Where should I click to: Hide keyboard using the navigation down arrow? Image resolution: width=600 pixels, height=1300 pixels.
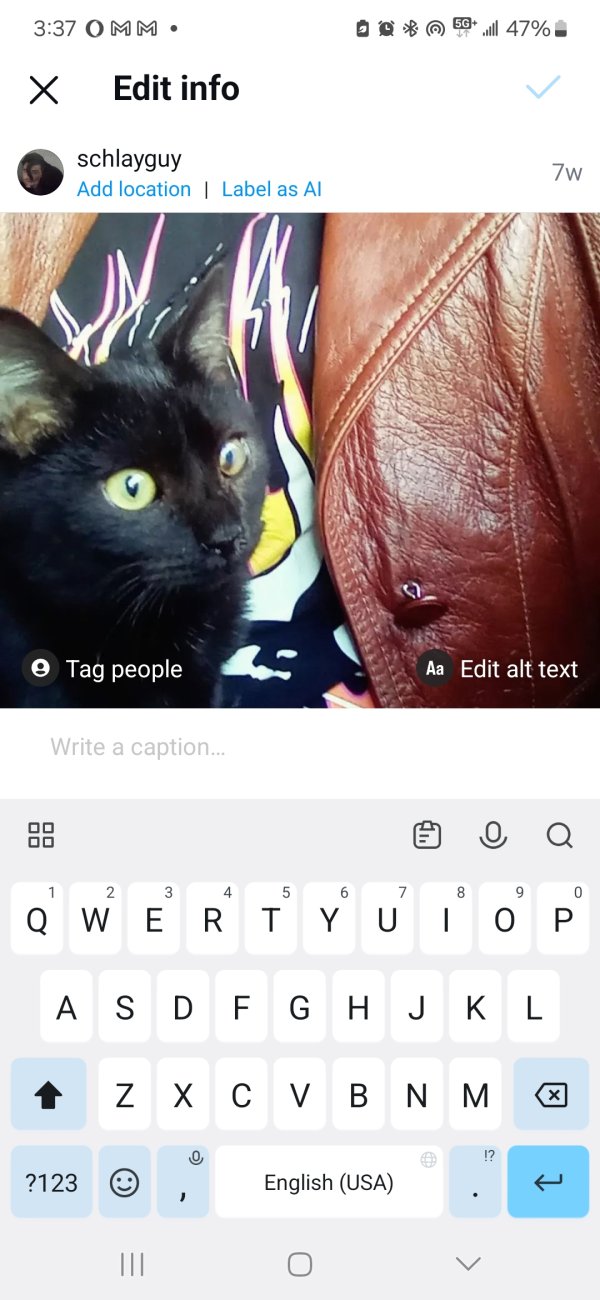click(x=468, y=1264)
